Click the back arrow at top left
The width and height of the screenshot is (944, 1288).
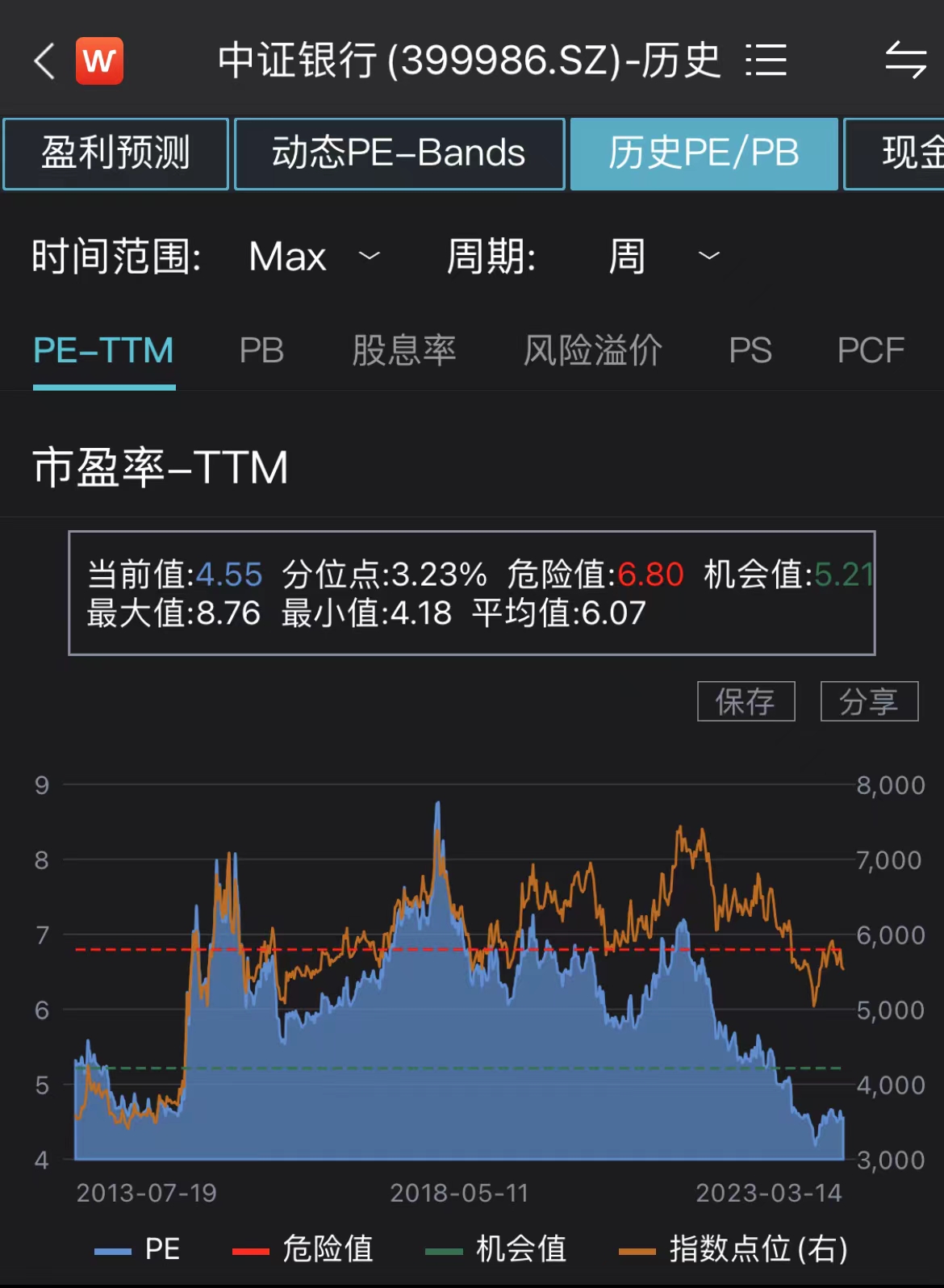(44, 61)
